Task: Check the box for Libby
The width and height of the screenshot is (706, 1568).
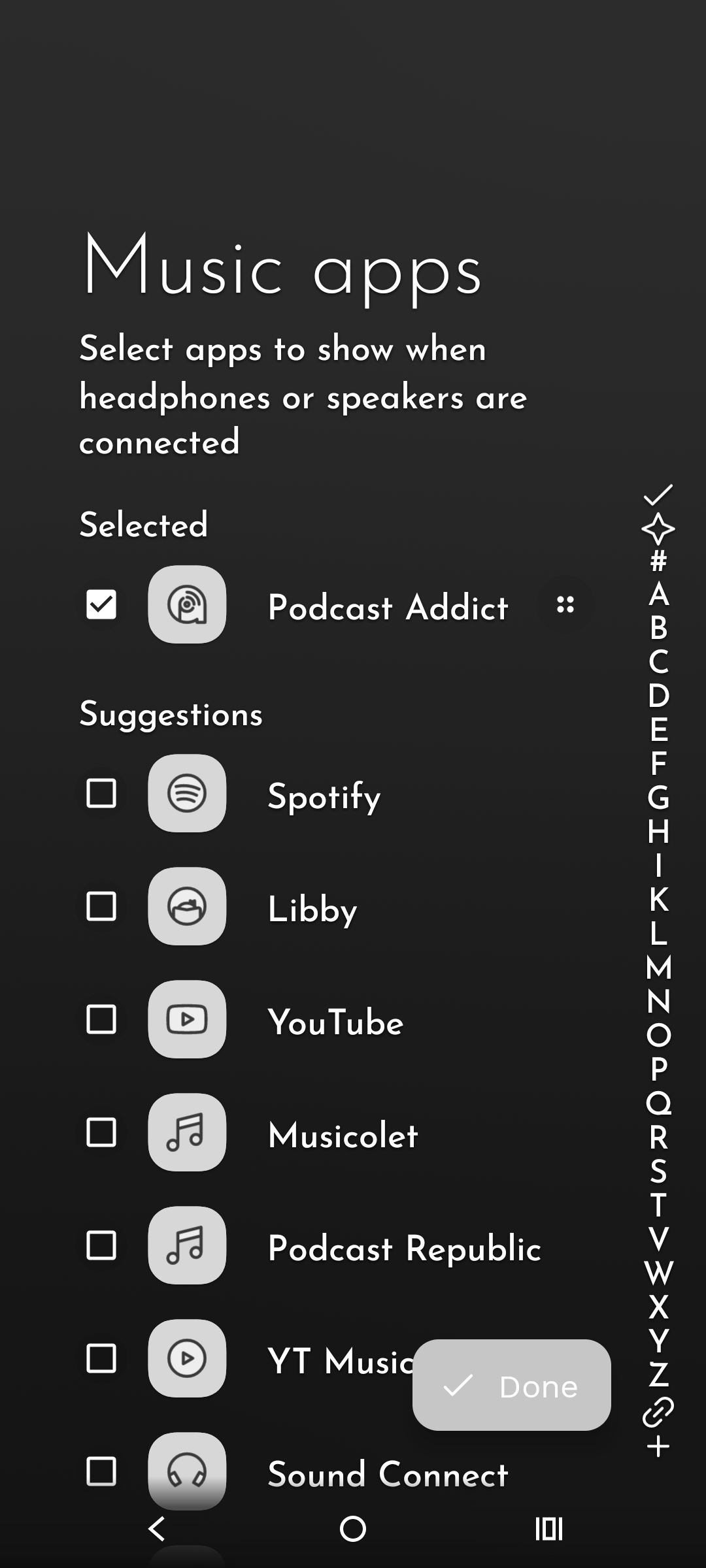Action: (101, 906)
